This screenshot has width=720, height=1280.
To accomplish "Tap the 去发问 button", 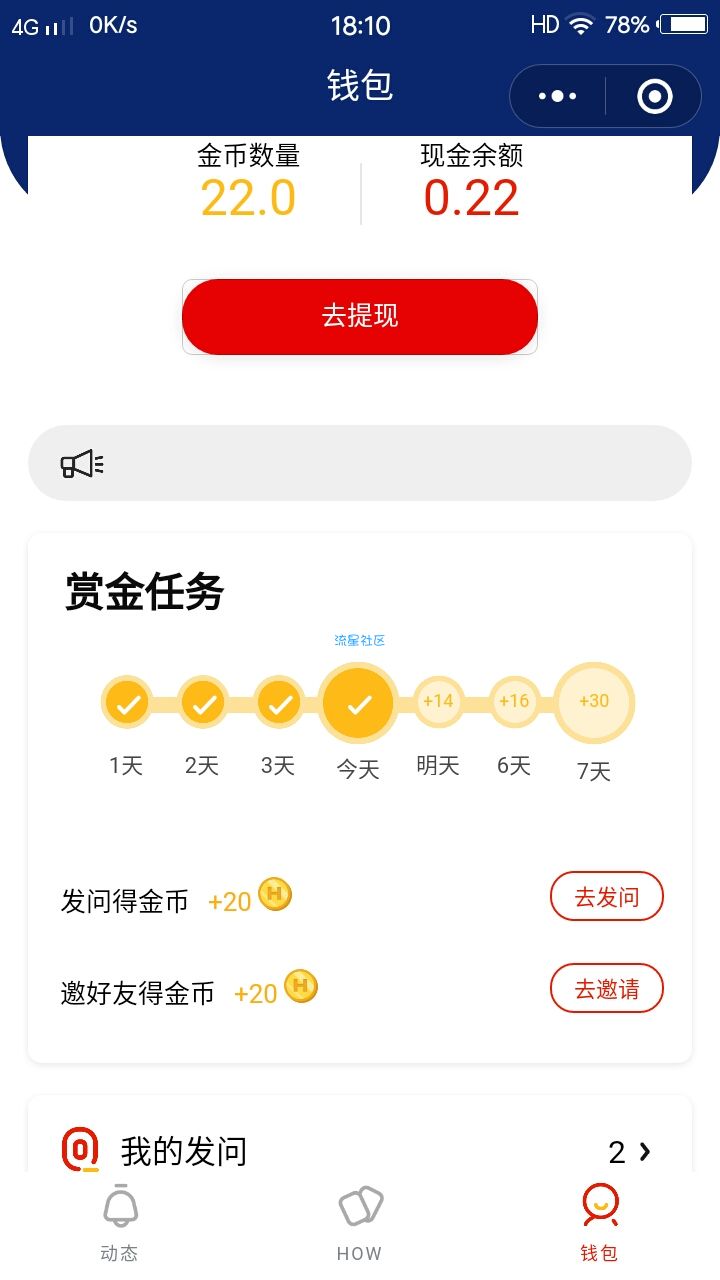I will coord(607,896).
